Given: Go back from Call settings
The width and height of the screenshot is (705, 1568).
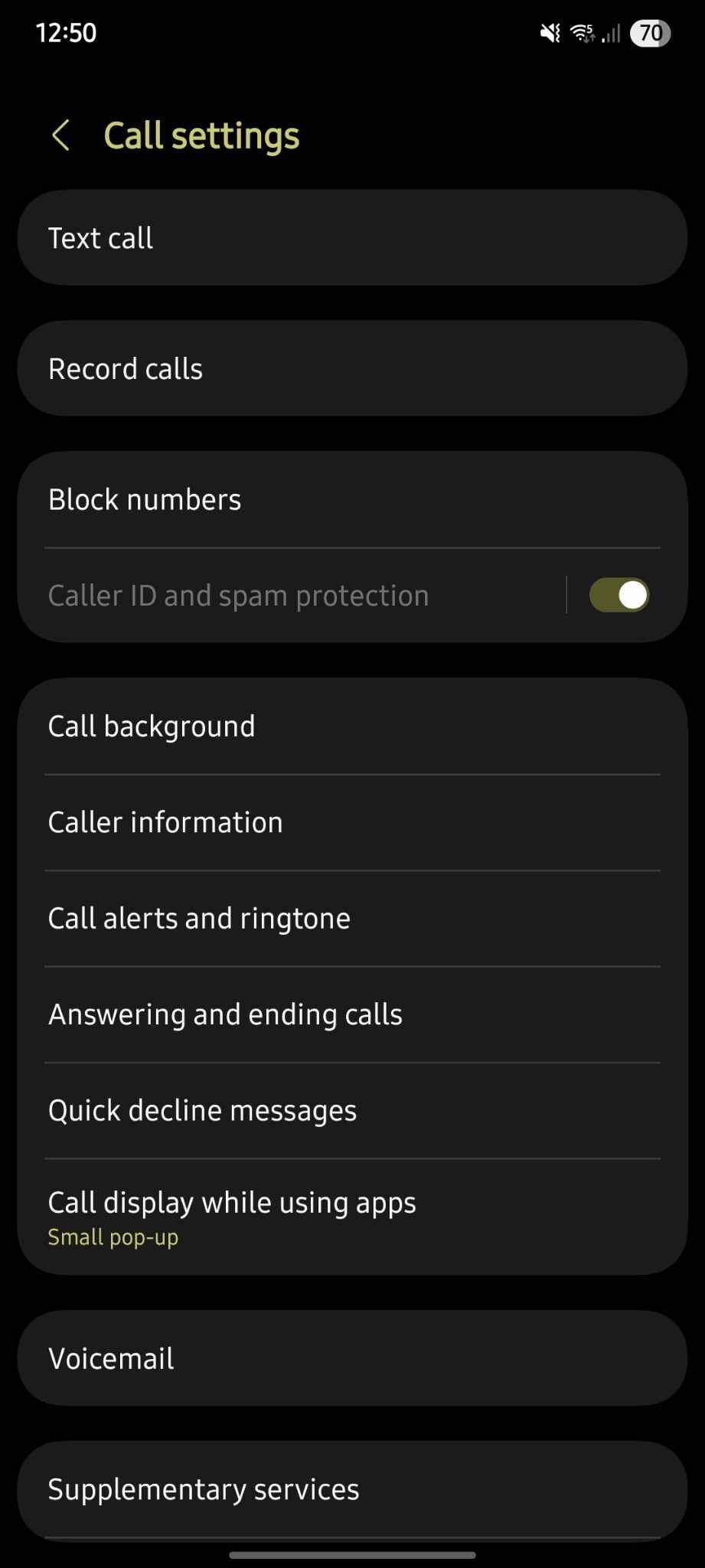Looking at the screenshot, I should tap(61, 136).
